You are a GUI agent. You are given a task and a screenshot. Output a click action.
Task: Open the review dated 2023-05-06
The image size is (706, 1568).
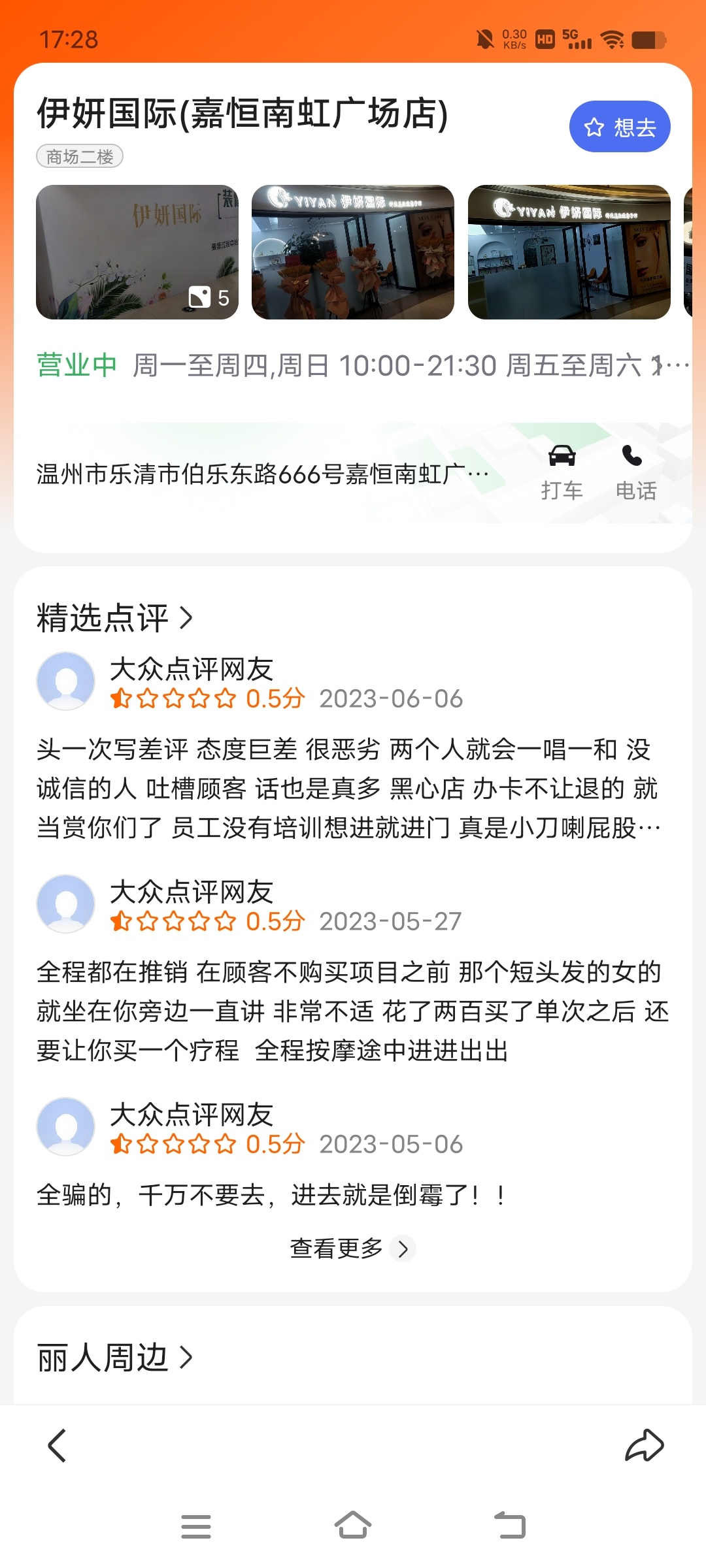click(271, 1195)
